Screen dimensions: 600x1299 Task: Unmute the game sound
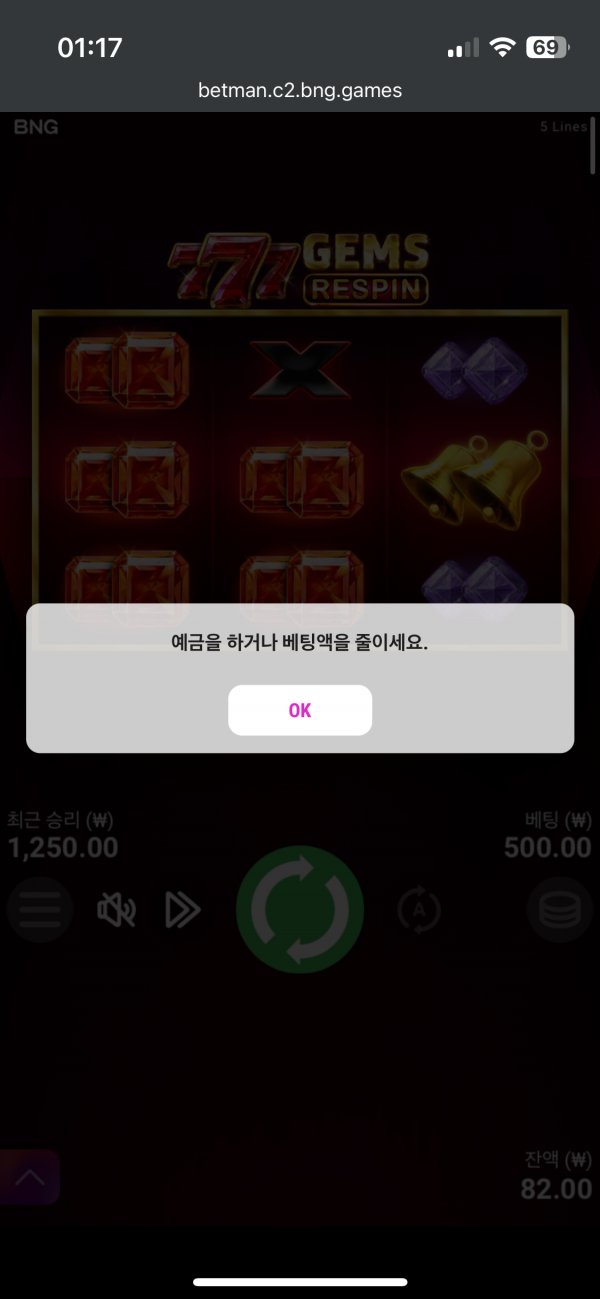[116, 910]
